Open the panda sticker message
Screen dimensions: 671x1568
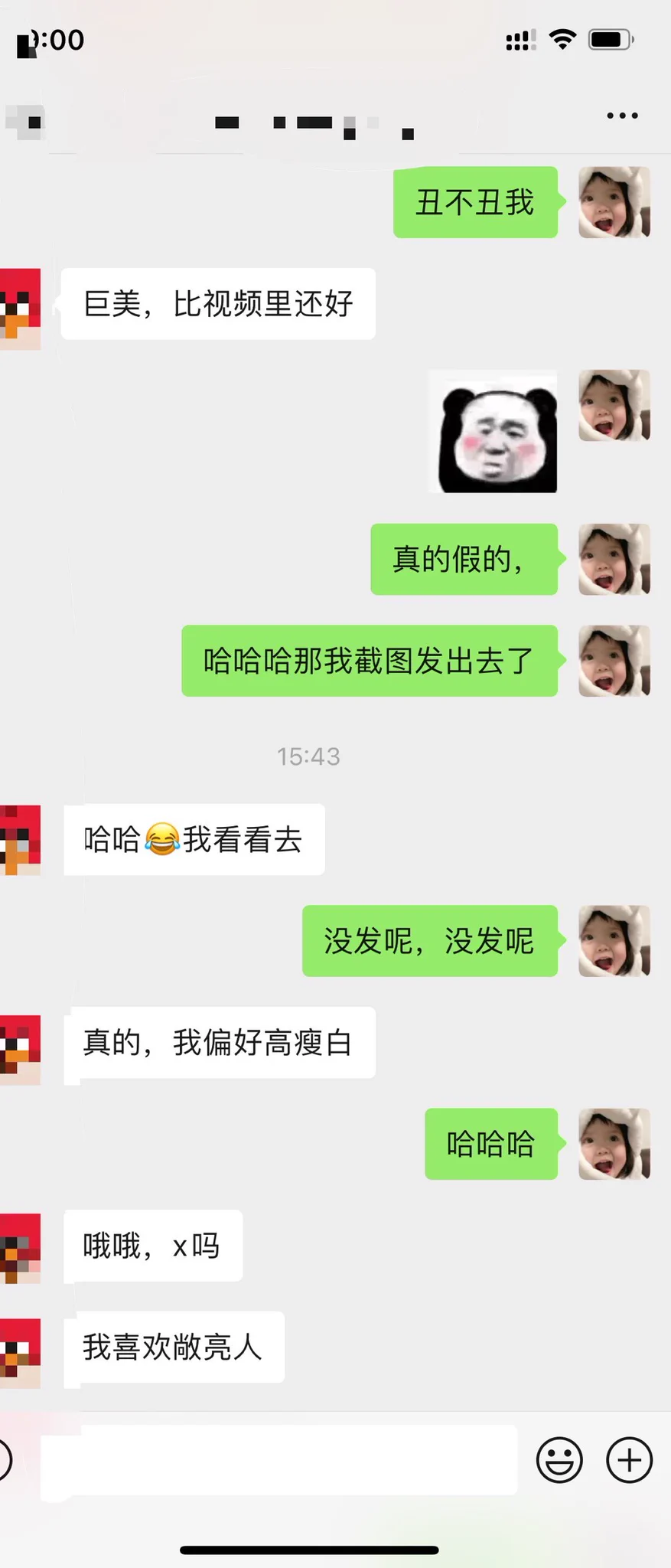point(494,432)
